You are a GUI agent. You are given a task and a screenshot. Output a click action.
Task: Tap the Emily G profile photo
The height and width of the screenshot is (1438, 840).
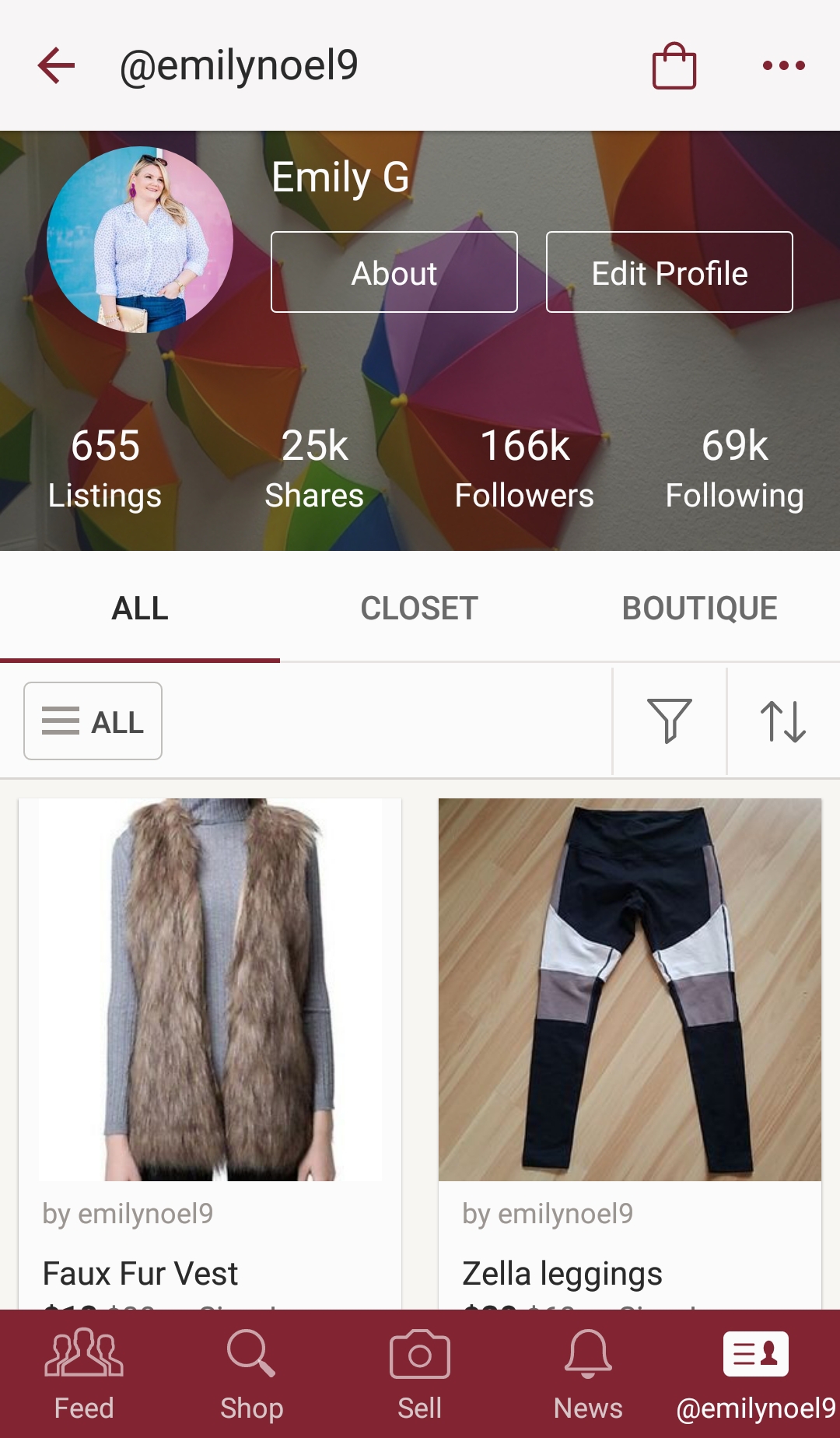pos(140,240)
